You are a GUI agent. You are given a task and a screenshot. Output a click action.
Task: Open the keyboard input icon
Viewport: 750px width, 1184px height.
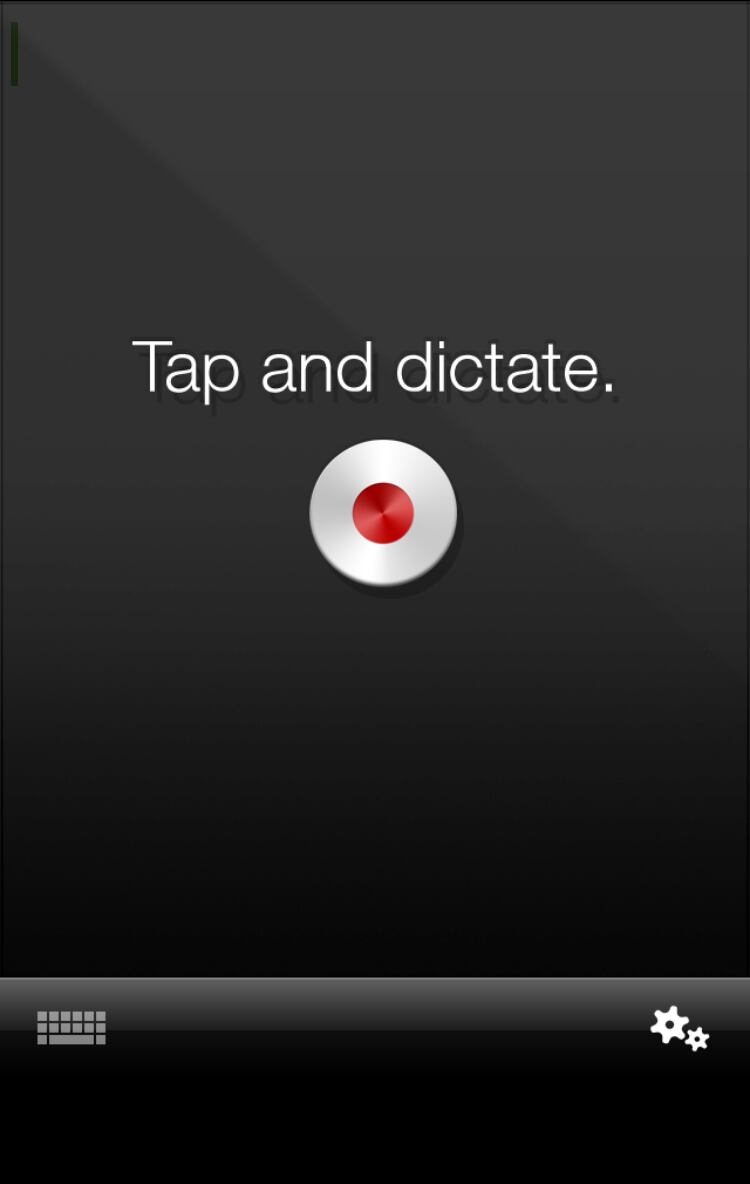point(72,1027)
